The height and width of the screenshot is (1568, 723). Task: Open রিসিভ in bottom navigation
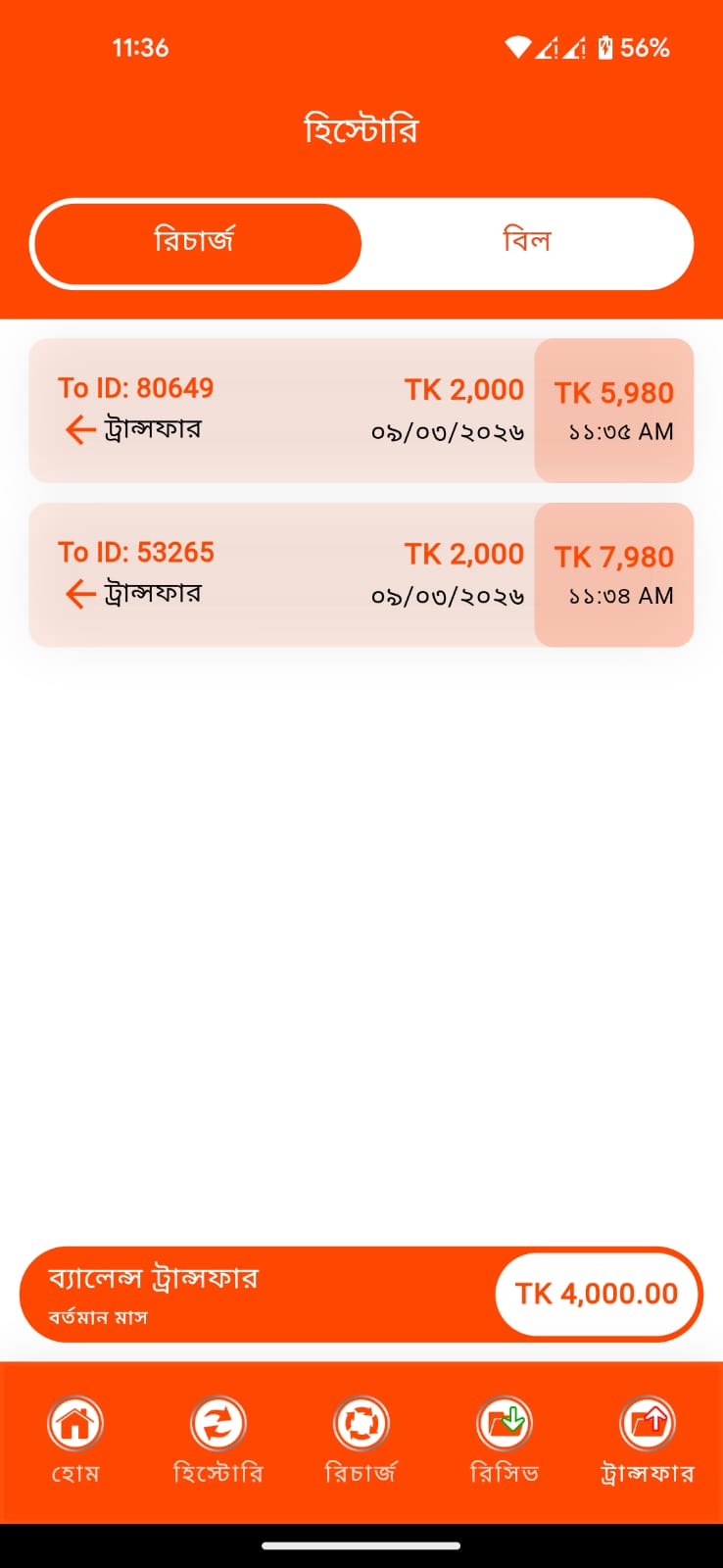[505, 1440]
